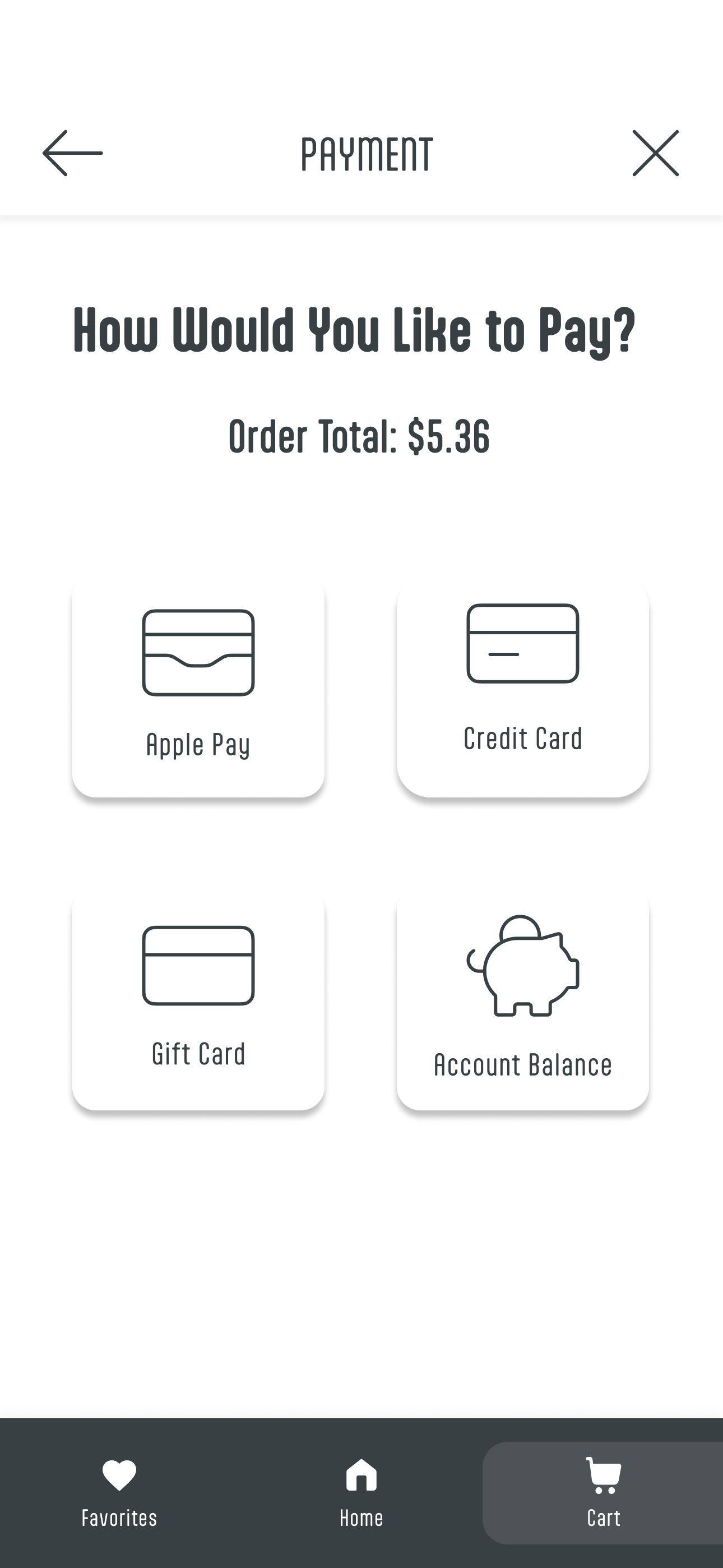Image resolution: width=723 pixels, height=1568 pixels.
Task: Click the Apple Pay wallet icon
Action: point(198,657)
